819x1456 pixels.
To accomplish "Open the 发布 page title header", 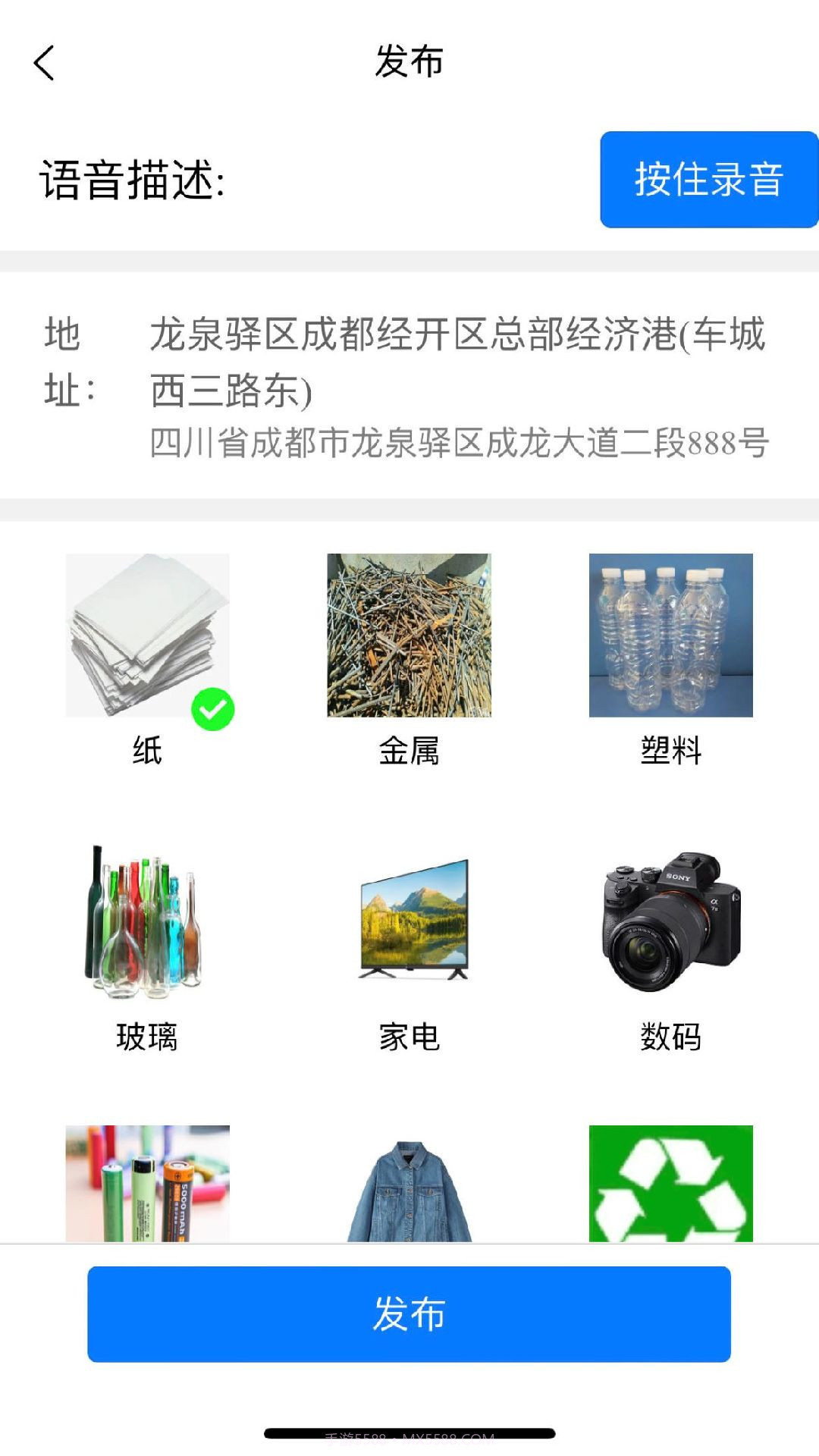I will point(409,62).
